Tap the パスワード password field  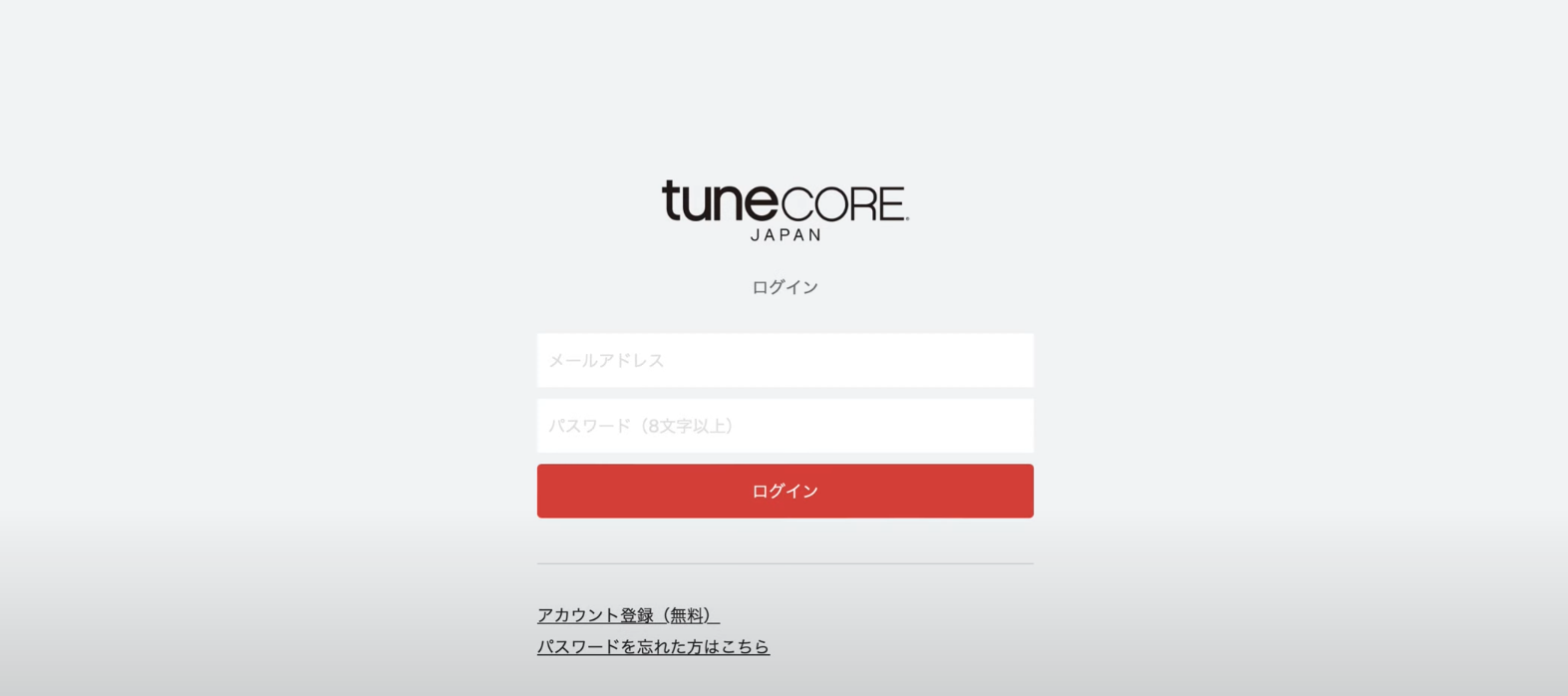click(784, 426)
